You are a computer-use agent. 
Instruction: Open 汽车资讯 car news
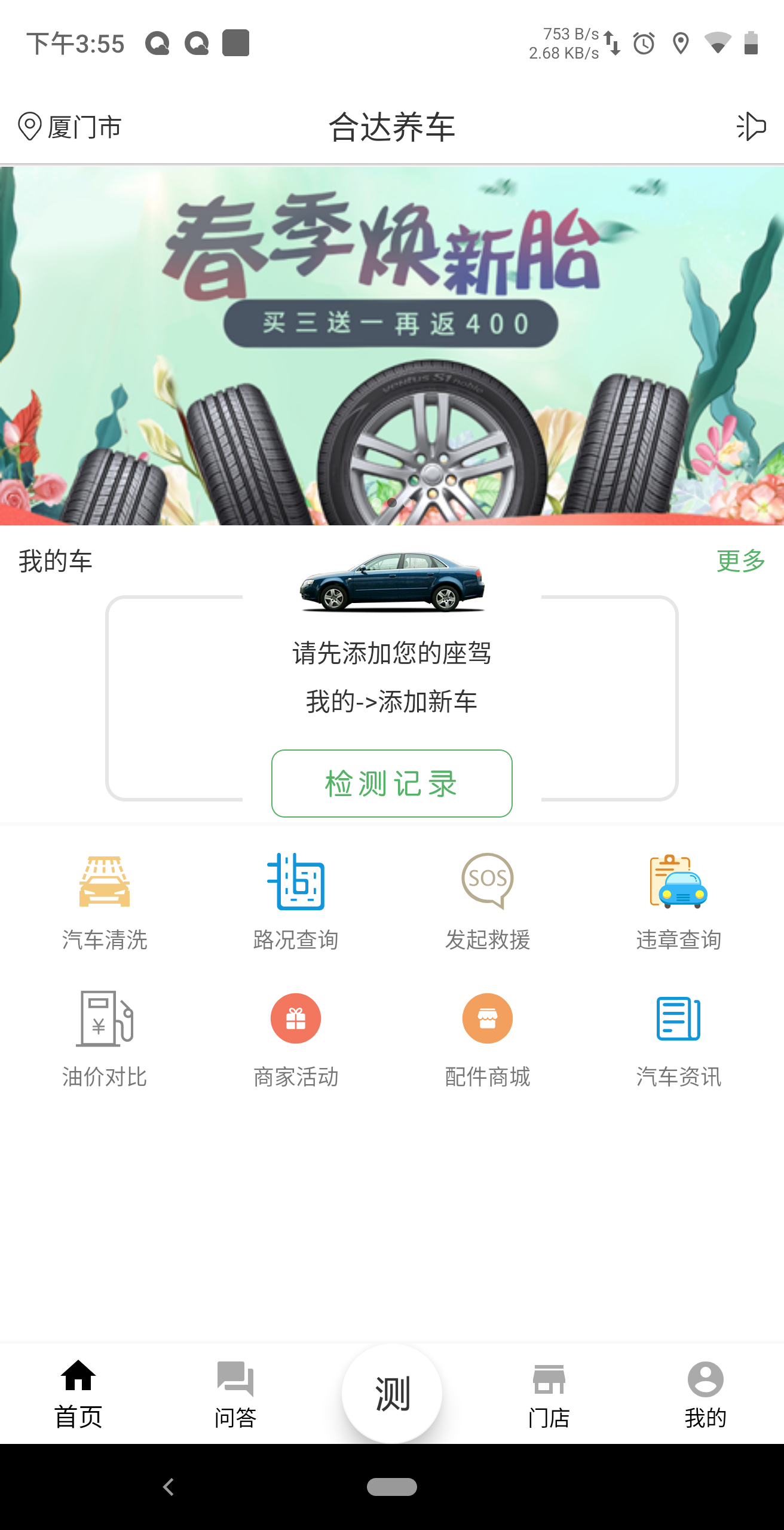click(x=679, y=1039)
